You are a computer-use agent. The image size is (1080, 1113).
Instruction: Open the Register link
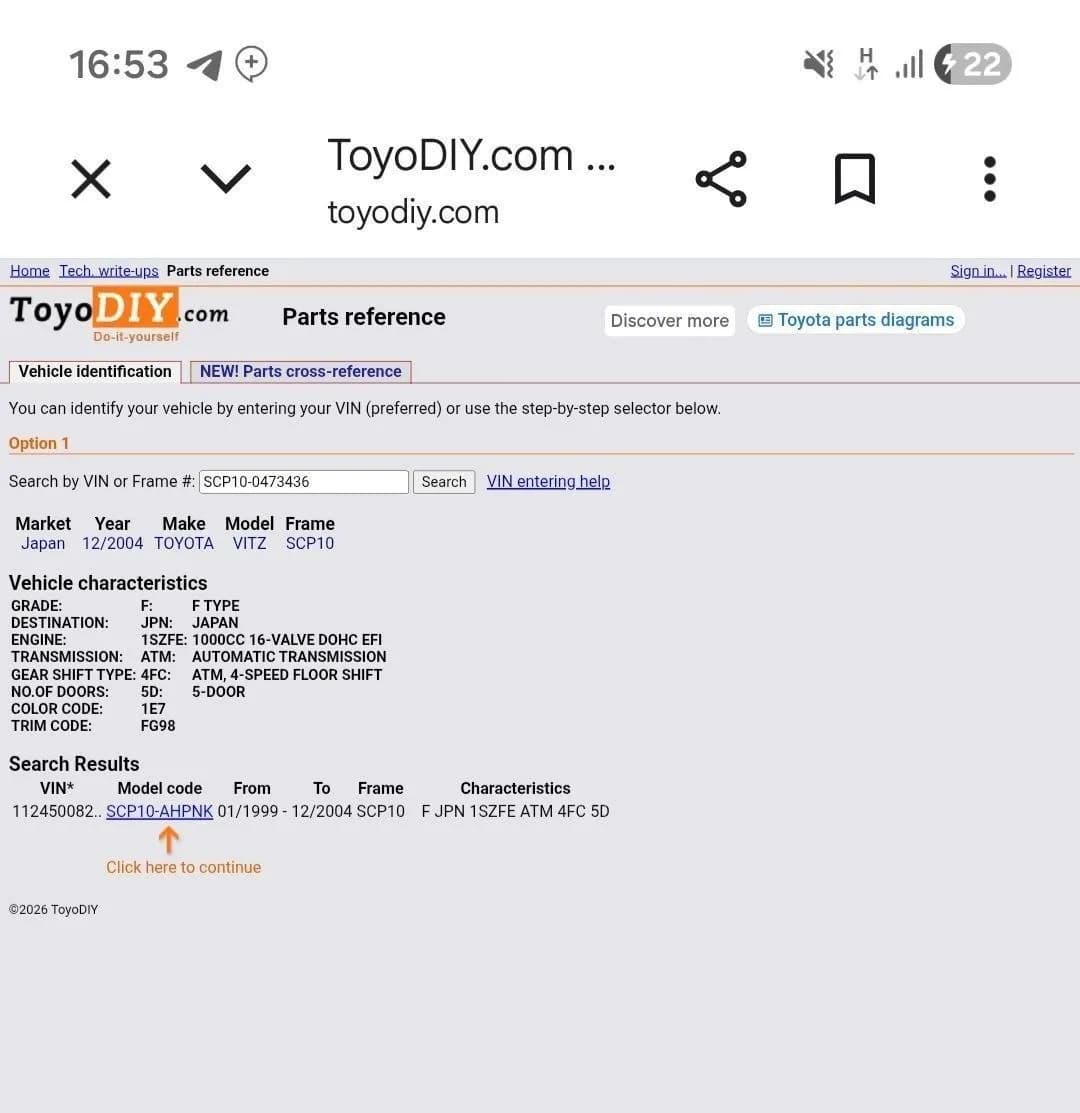click(x=1044, y=270)
